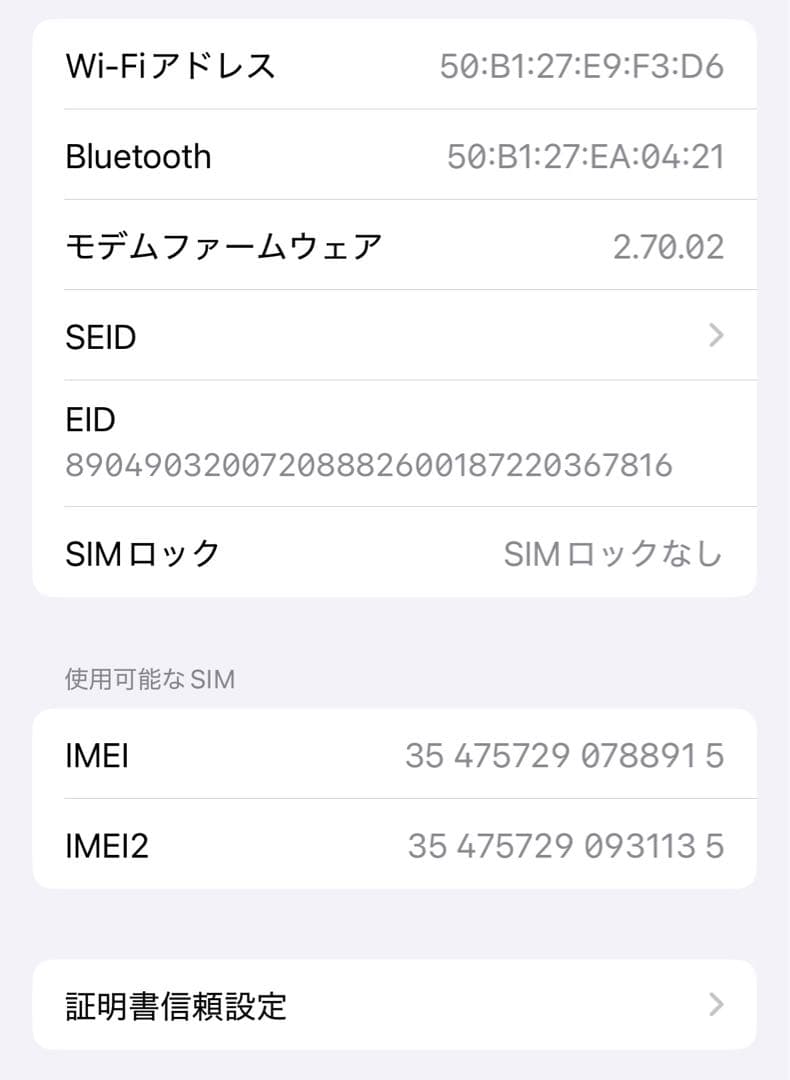Image resolution: width=790 pixels, height=1080 pixels.
Task: Select the IMEI row
Action: pyautogui.click(x=395, y=755)
